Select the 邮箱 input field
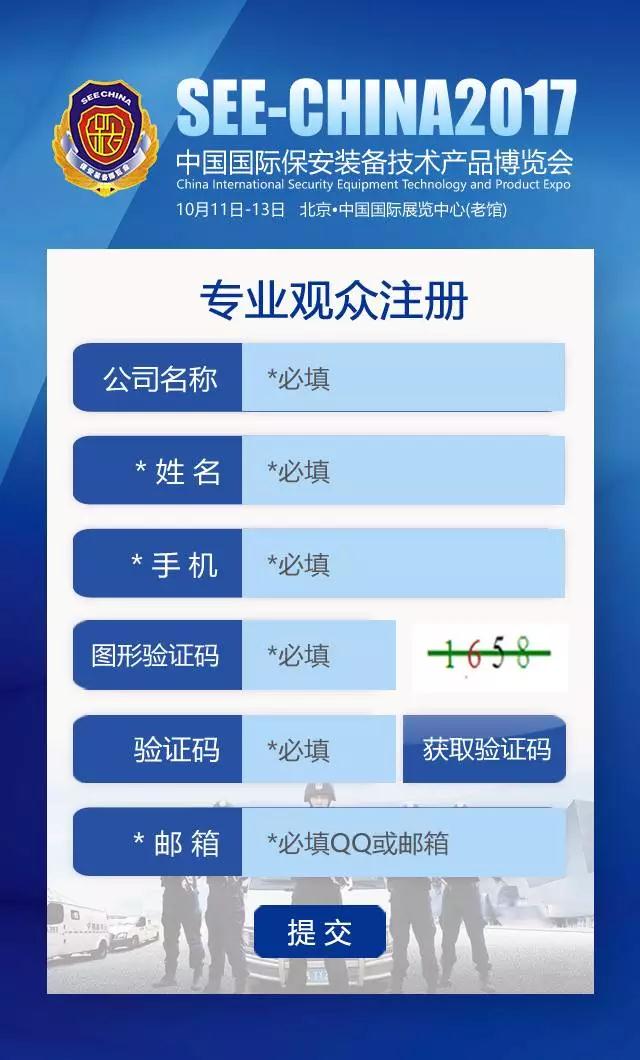Viewport: 640px width, 1060px height. tap(403, 842)
